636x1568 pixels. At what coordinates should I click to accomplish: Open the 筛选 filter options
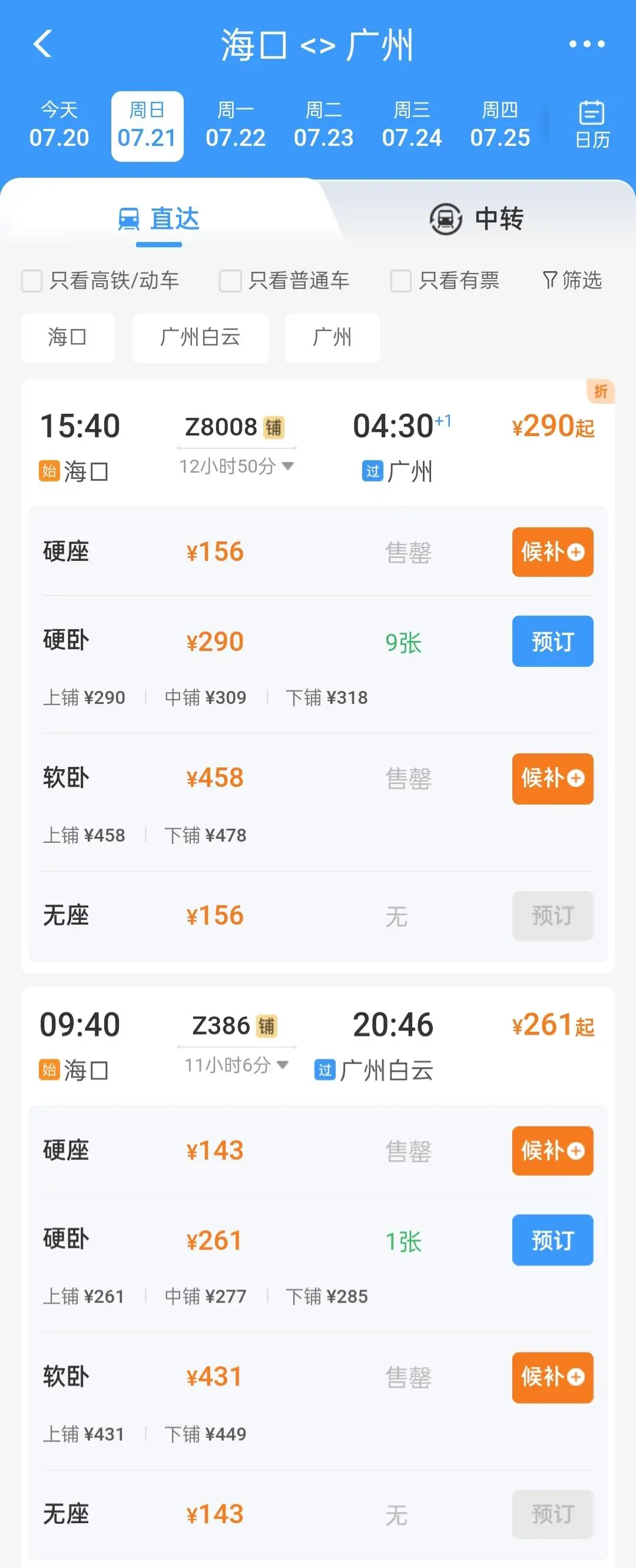pos(572,281)
